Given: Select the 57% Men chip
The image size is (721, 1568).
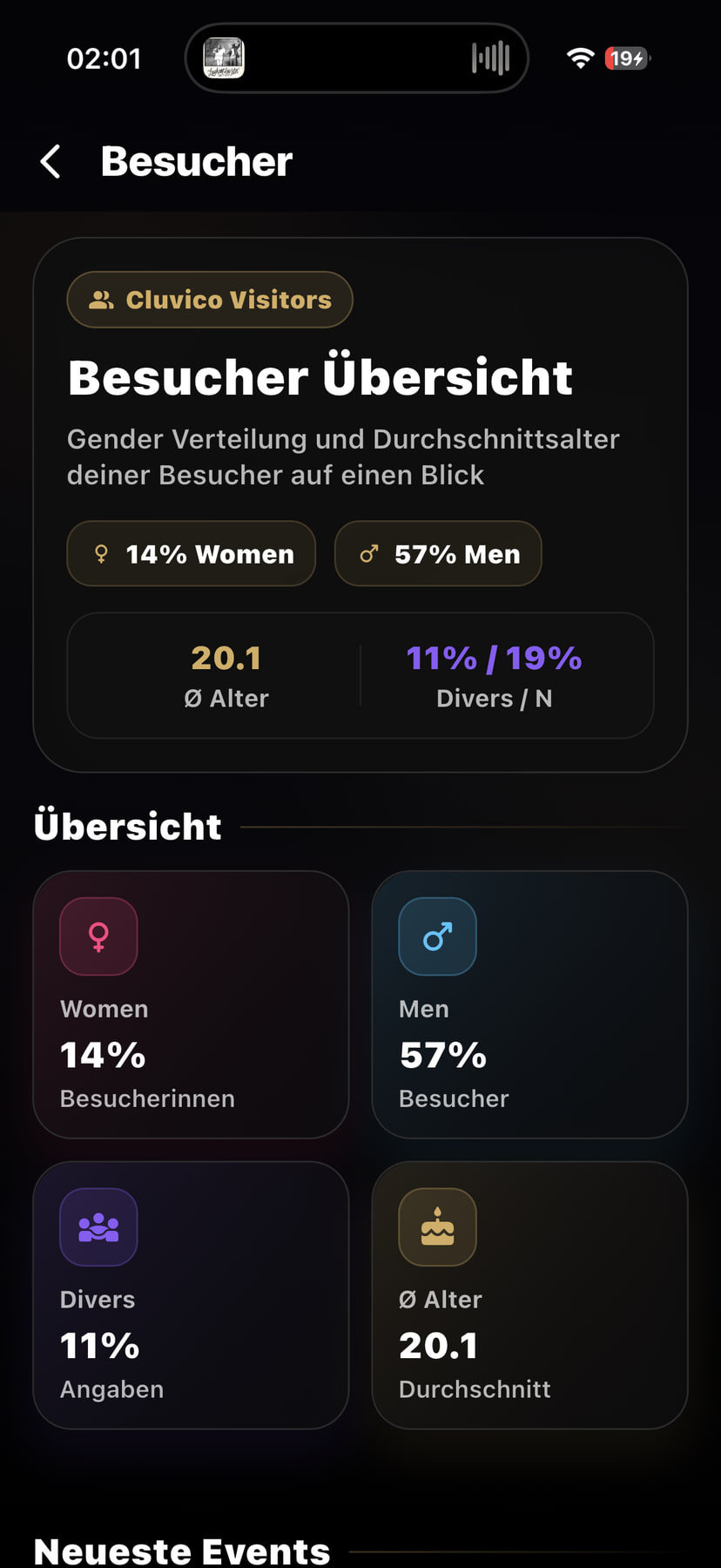Looking at the screenshot, I should (x=438, y=554).
